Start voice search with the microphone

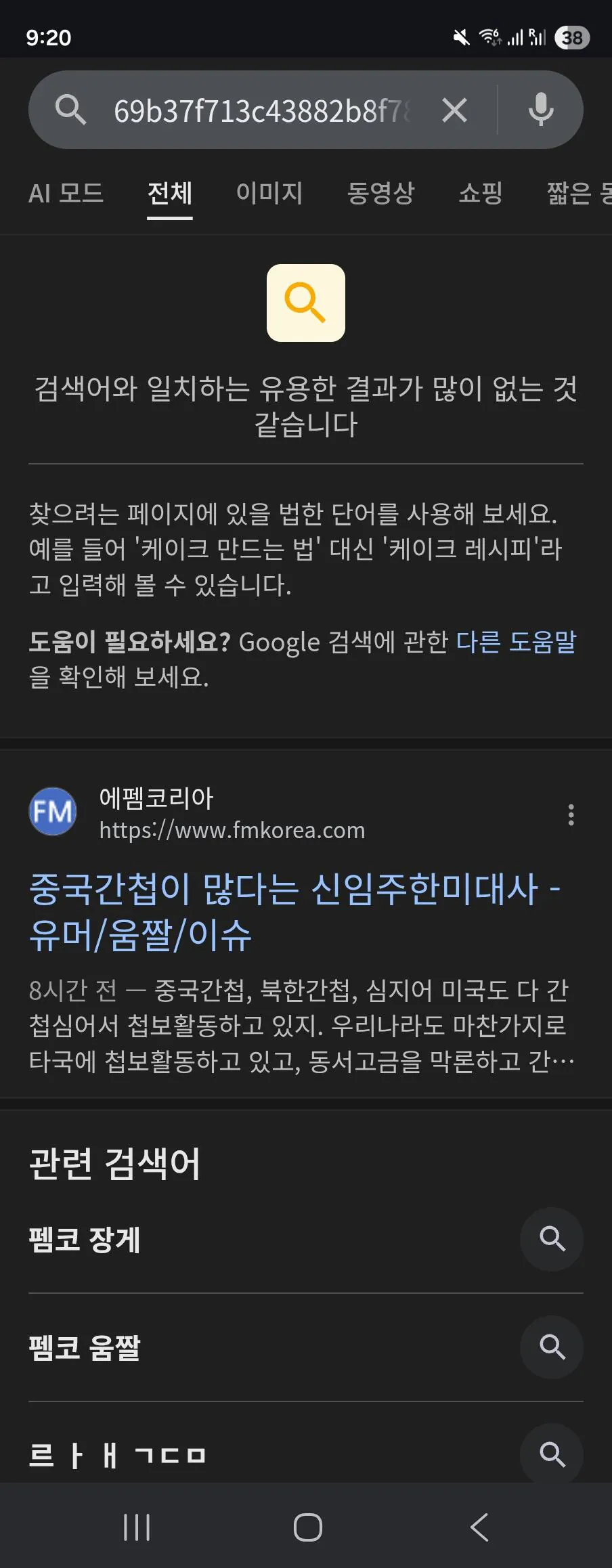pyautogui.click(x=540, y=110)
